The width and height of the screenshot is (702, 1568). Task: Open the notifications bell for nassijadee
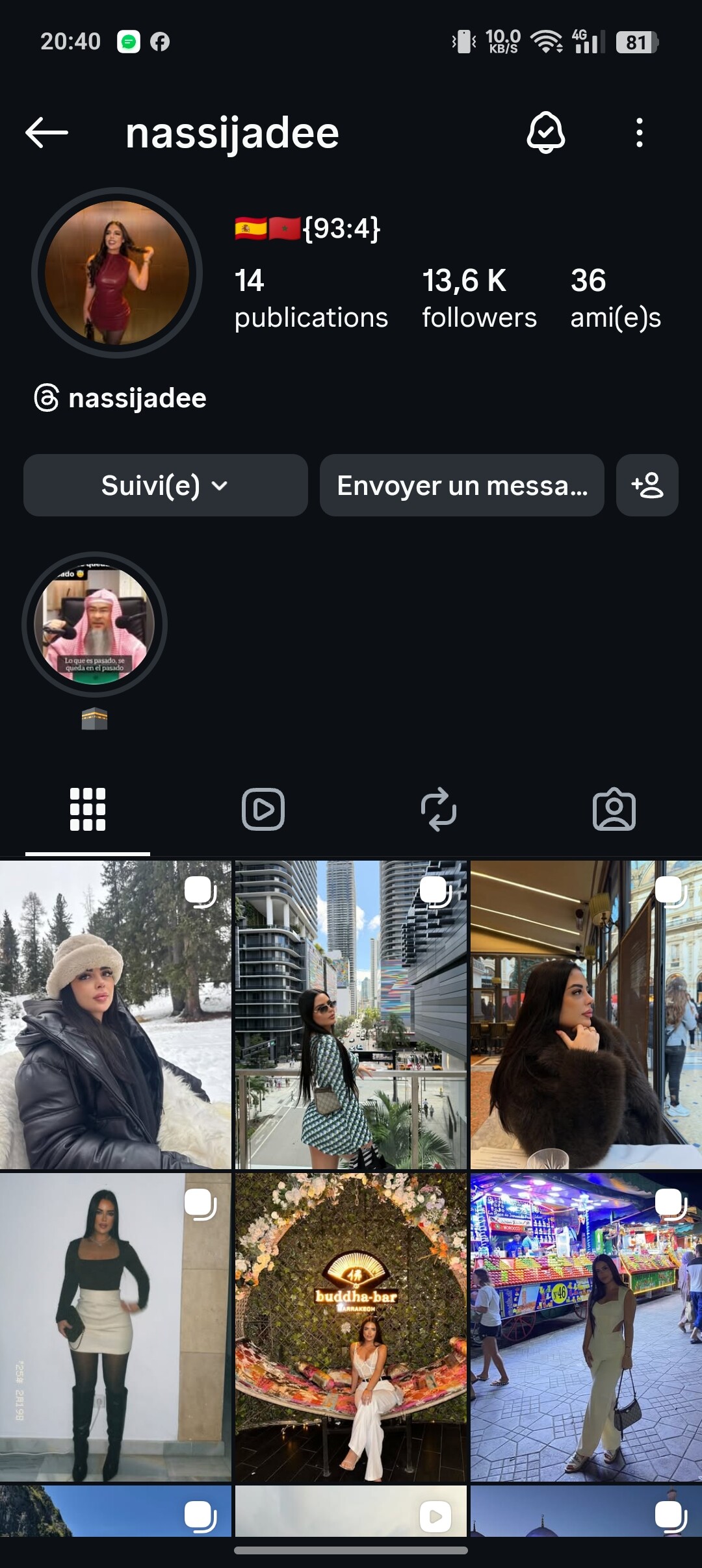tap(545, 133)
